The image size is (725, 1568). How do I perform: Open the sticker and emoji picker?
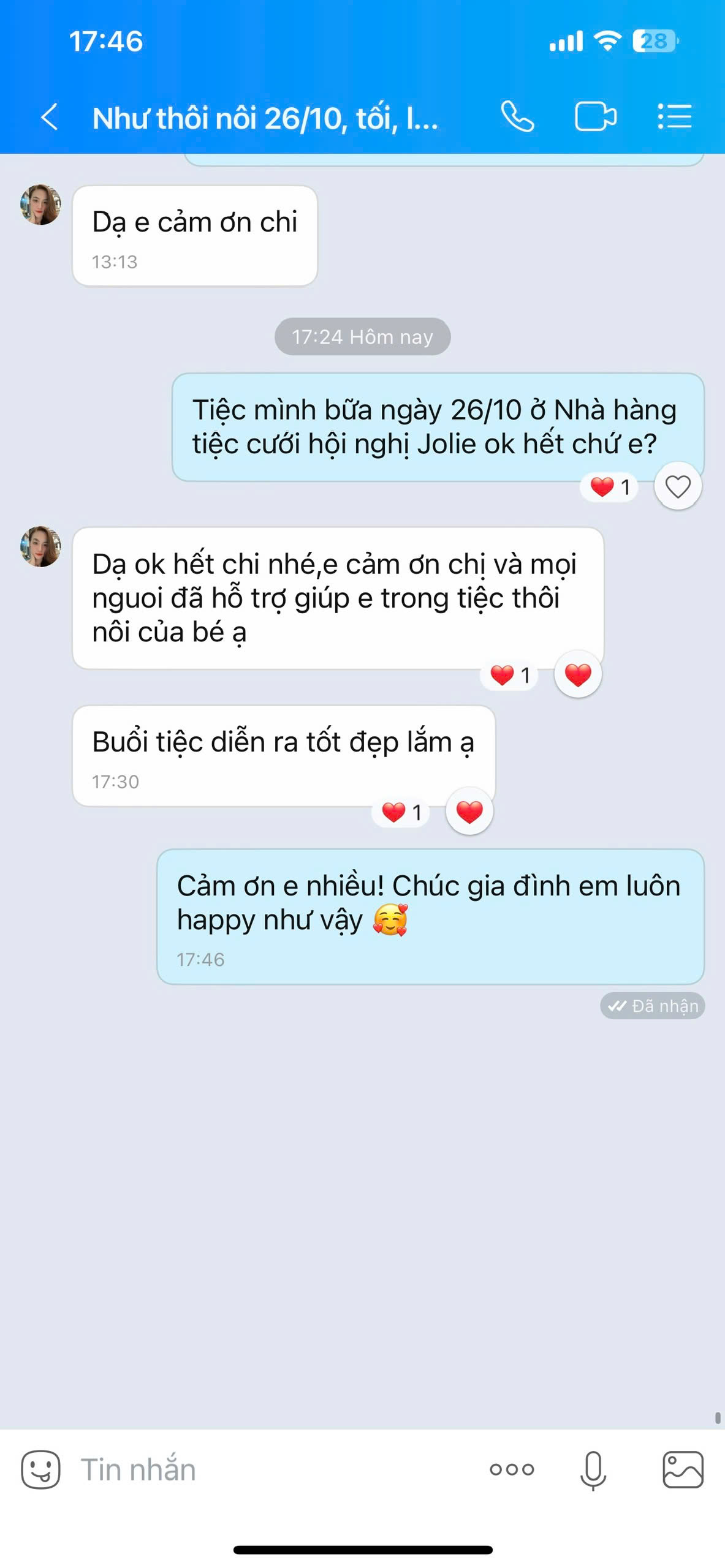[x=40, y=1469]
